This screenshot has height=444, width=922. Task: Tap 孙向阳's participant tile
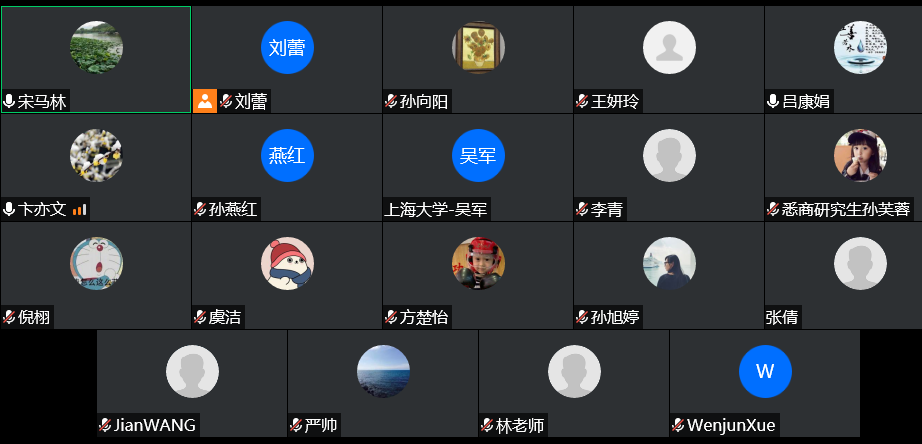pos(478,58)
